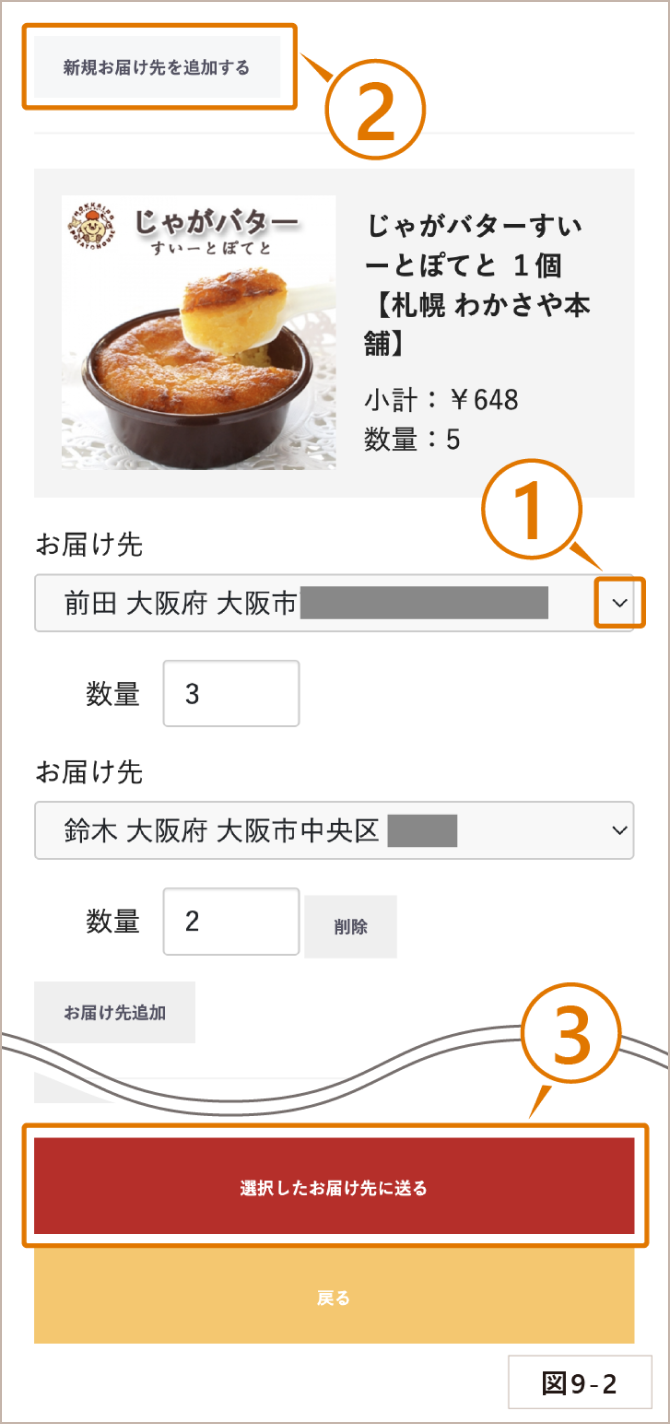Go back with the 戻る button

coord(334,1296)
